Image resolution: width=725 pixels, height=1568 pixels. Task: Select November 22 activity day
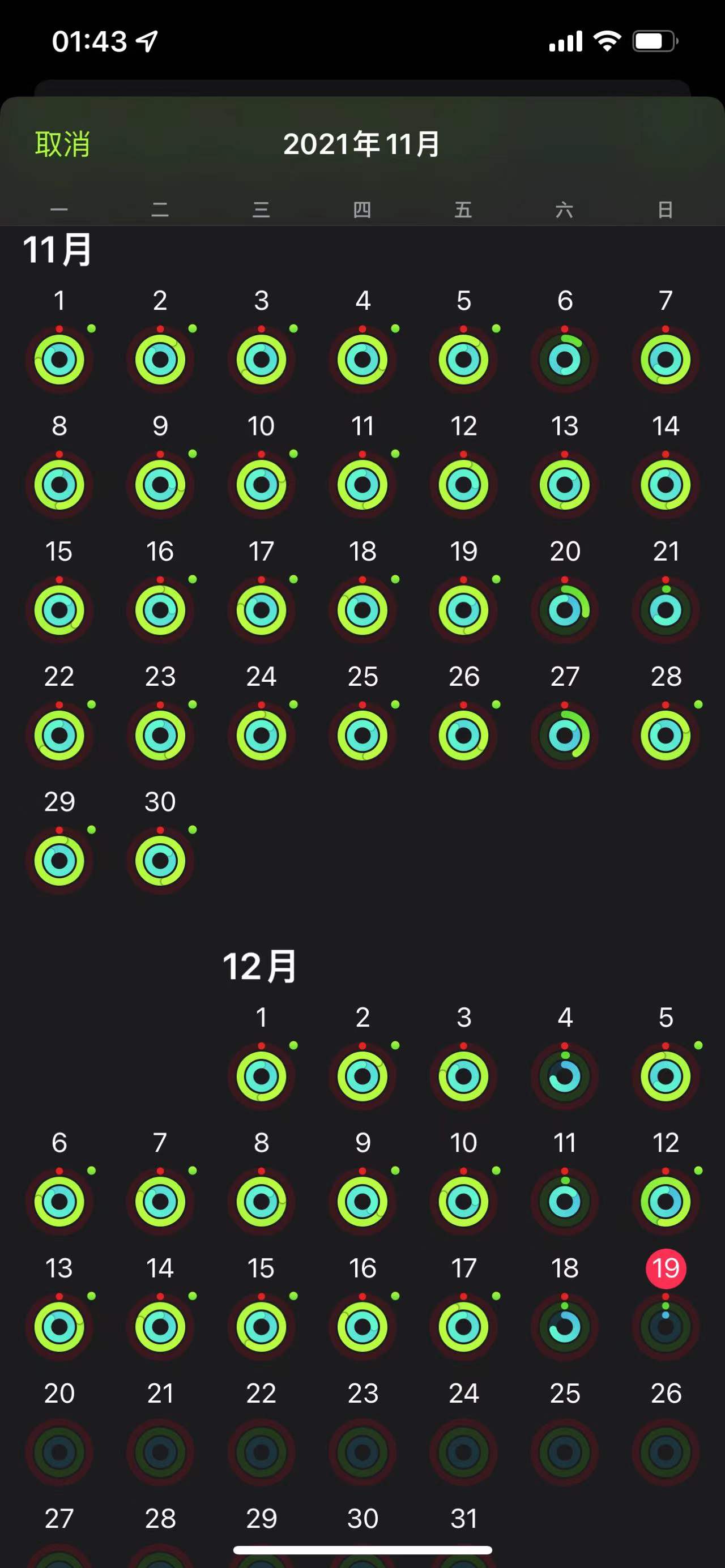tap(59, 736)
